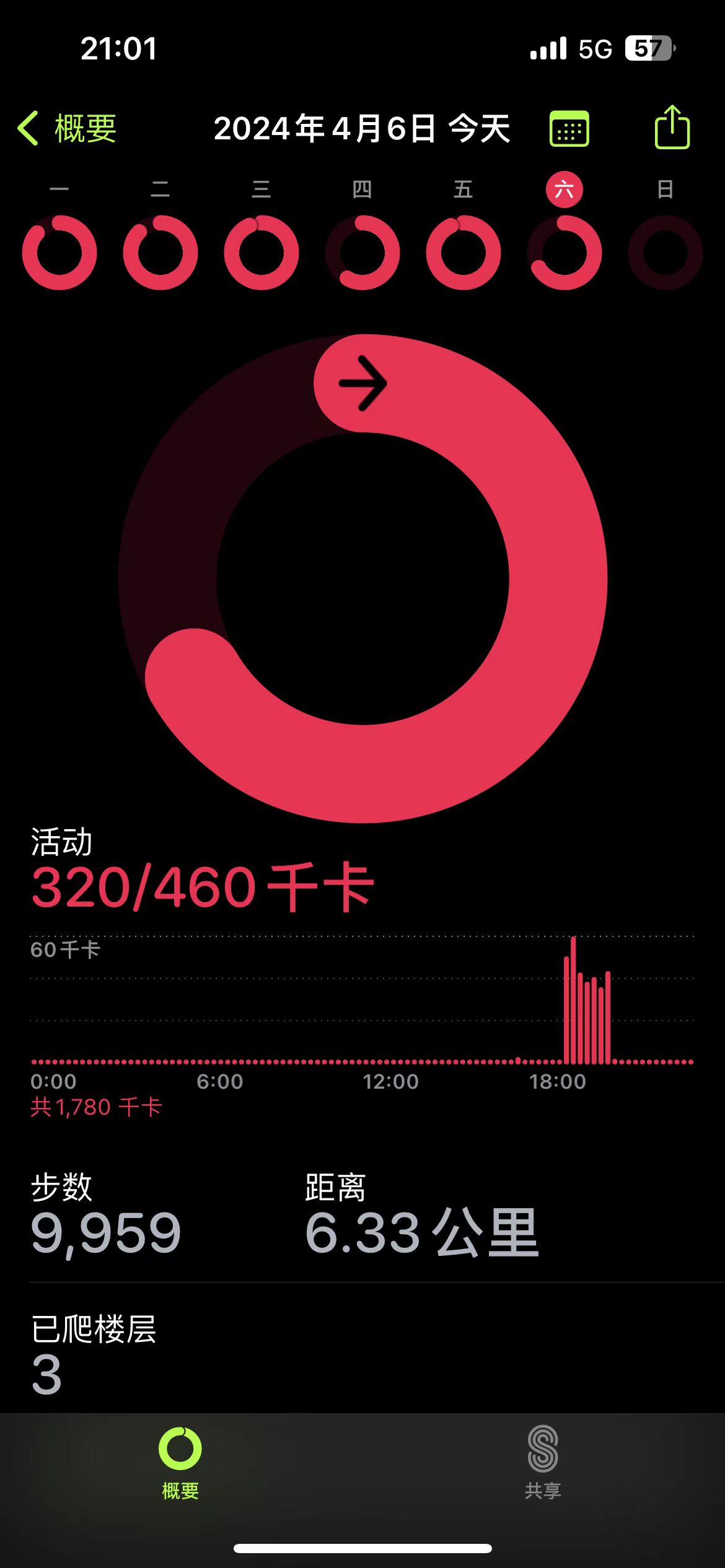Select Tuesday (二) activity ring
The image size is (725, 1568).
(160, 252)
